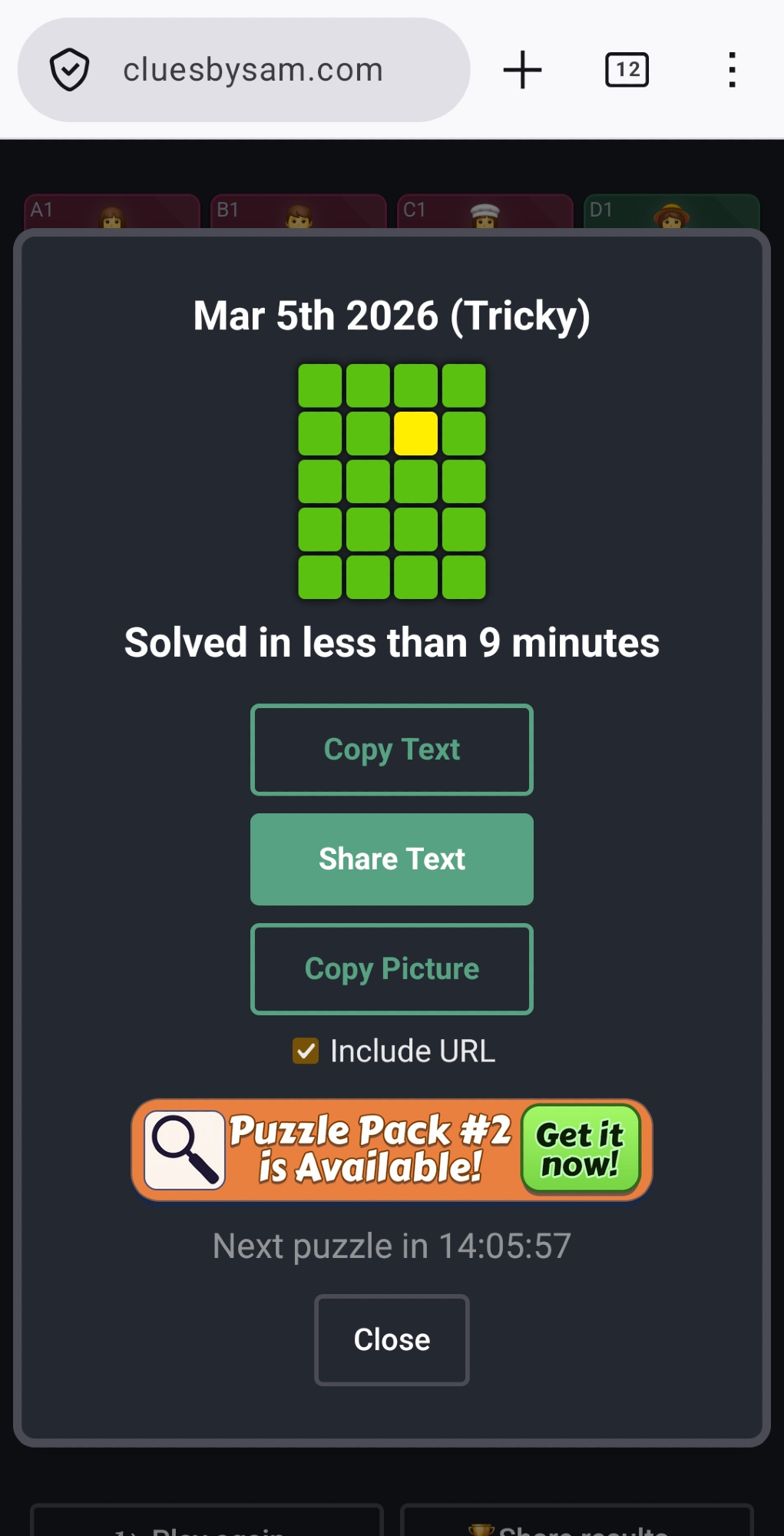Show the 12 open tabs
784x1536 pixels.
[627, 70]
